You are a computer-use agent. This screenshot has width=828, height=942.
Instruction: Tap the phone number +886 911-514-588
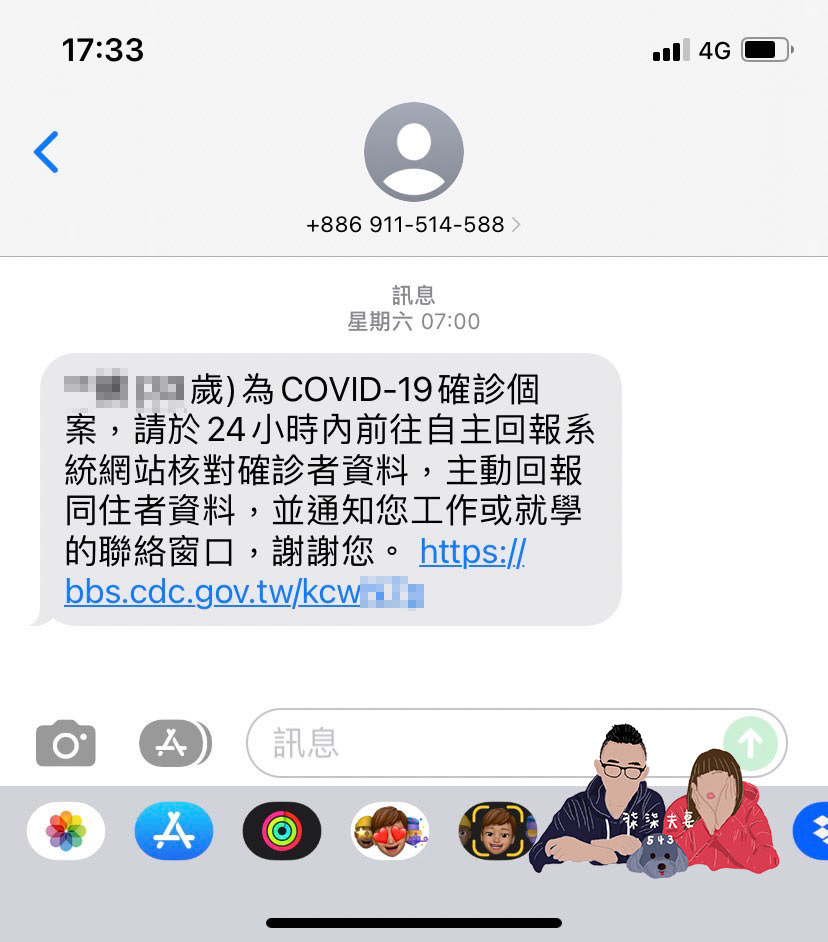coord(404,225)
